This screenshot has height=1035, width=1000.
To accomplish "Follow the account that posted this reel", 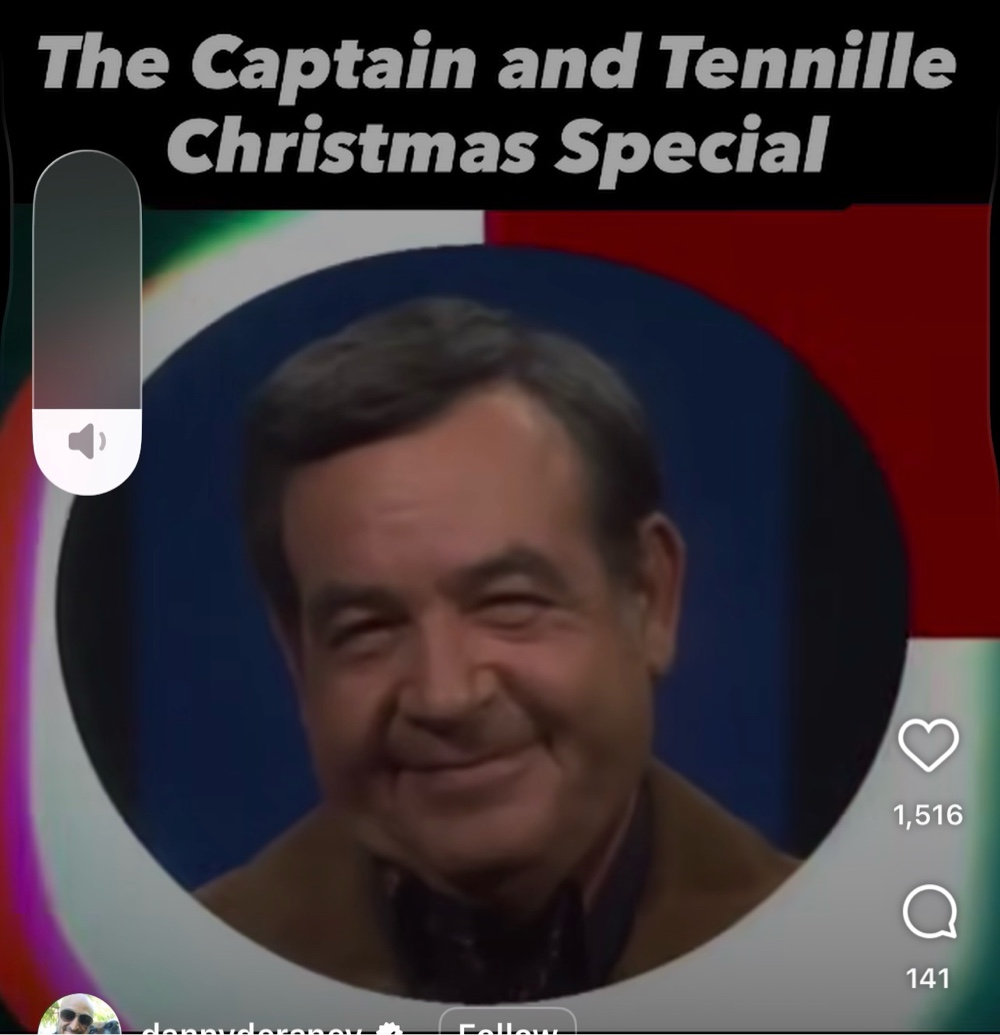I will (x=507, y=1022).
